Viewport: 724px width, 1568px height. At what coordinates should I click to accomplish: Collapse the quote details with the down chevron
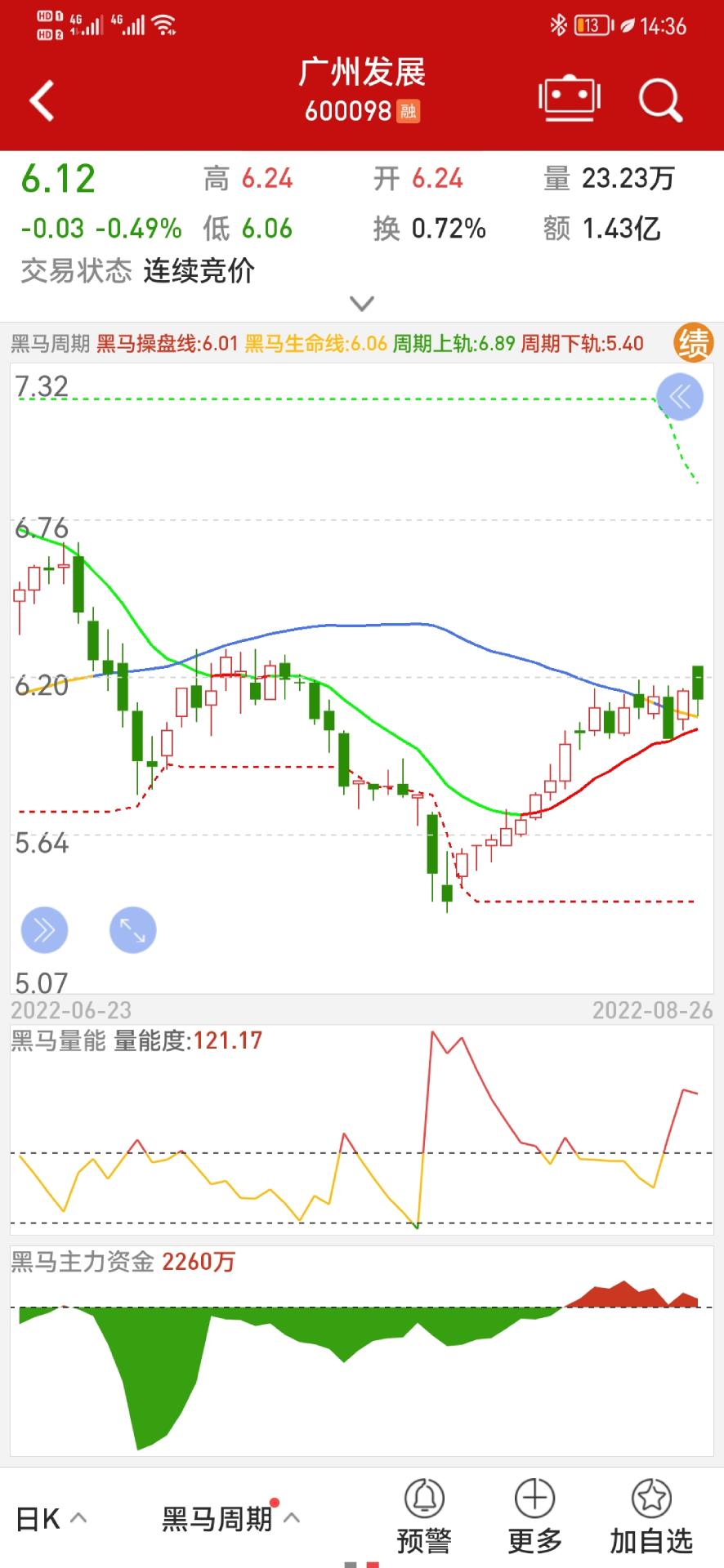(x=362, y=303)
